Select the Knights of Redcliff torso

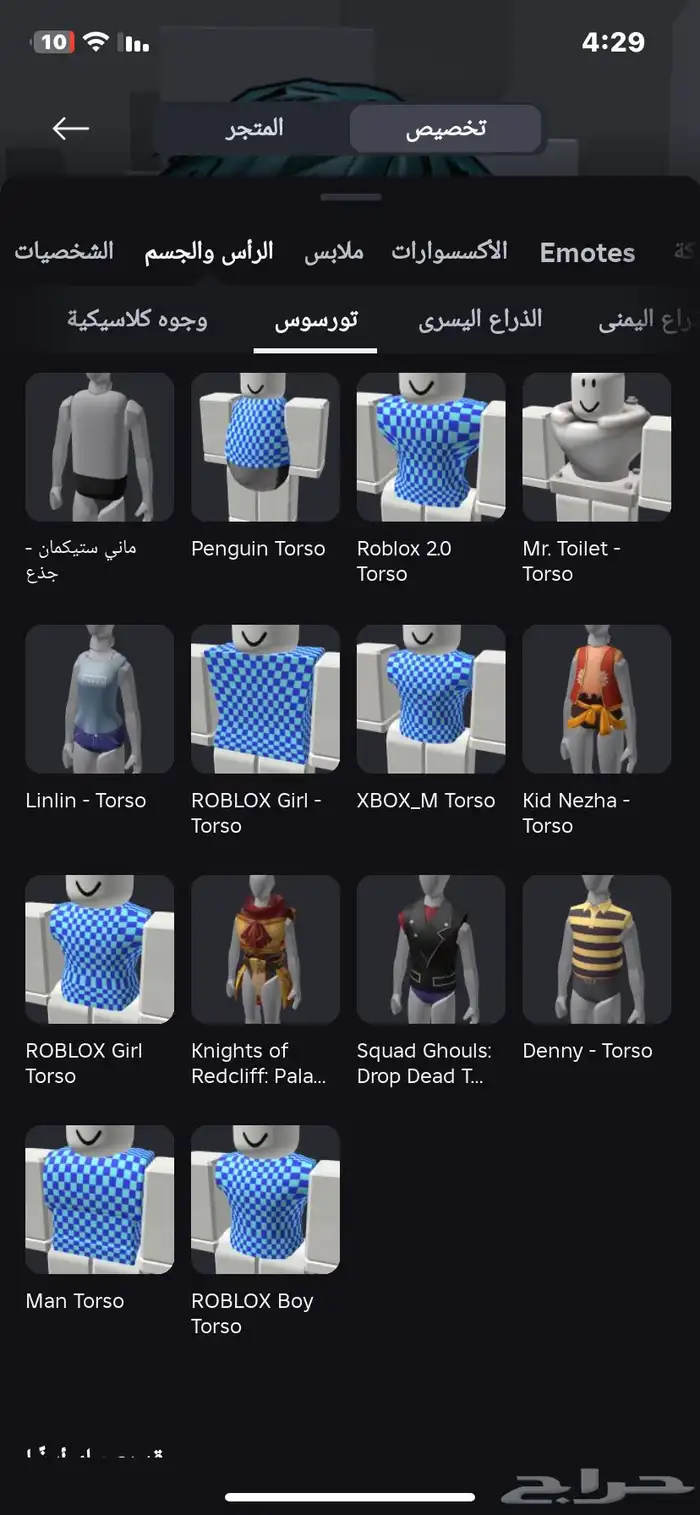pos(265,949)
